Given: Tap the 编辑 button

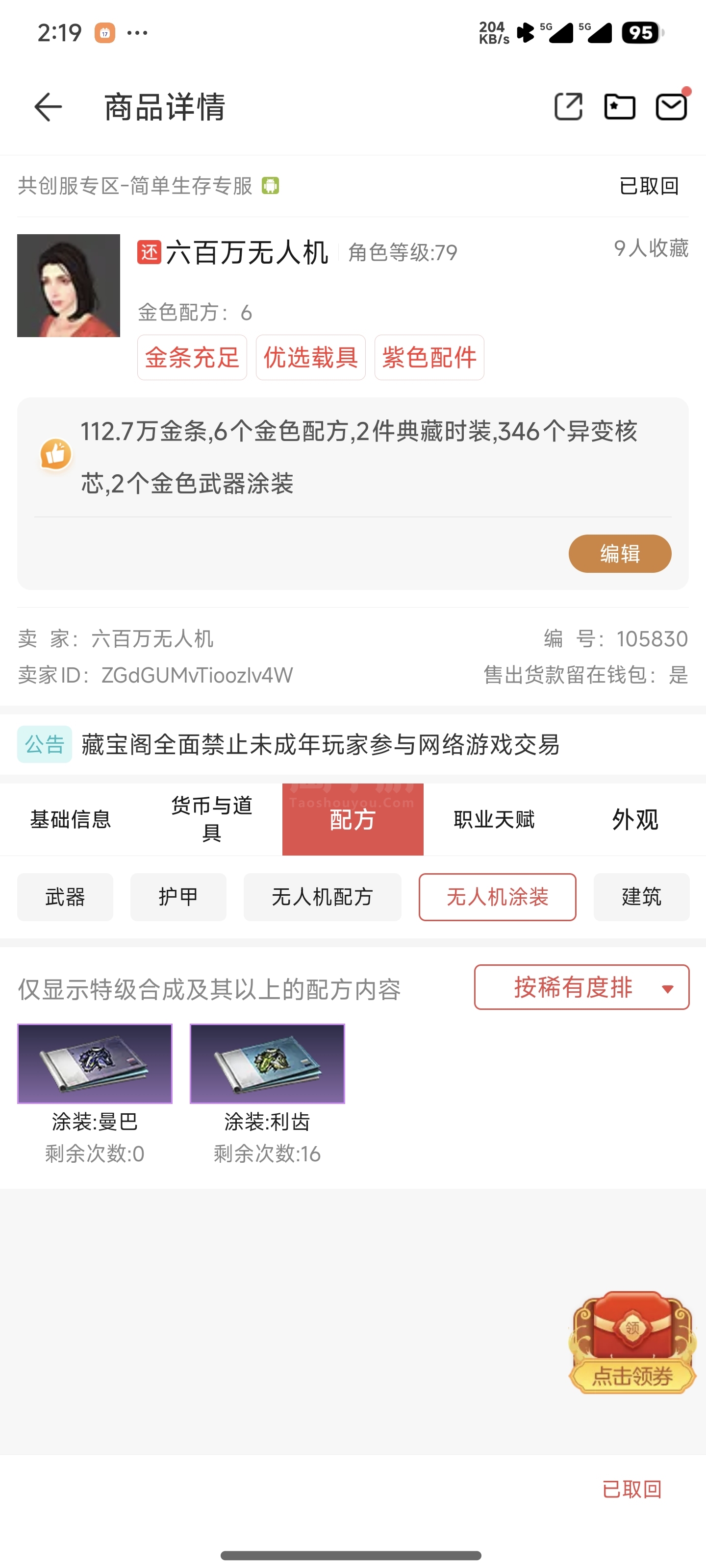Looking at the screenshot, I should click(x=620, y=553).
